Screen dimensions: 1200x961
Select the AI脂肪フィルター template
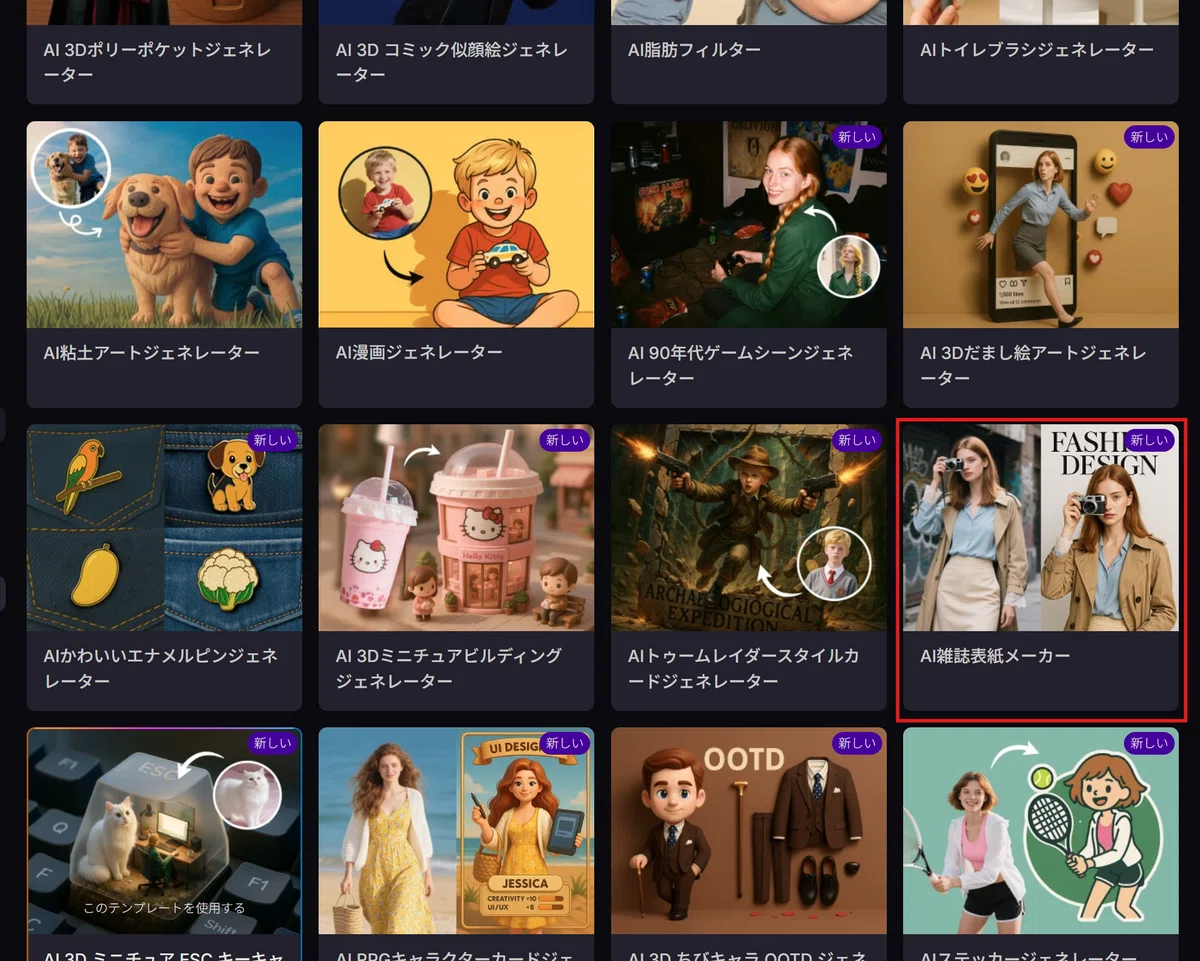(x=748, y=51)
